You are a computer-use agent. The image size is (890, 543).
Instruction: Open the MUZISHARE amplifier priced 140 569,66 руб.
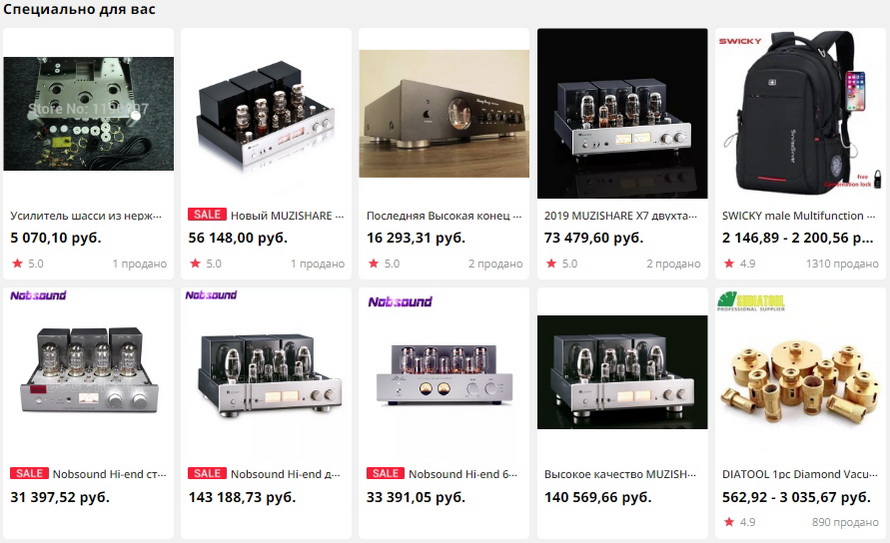pos(622,372)
